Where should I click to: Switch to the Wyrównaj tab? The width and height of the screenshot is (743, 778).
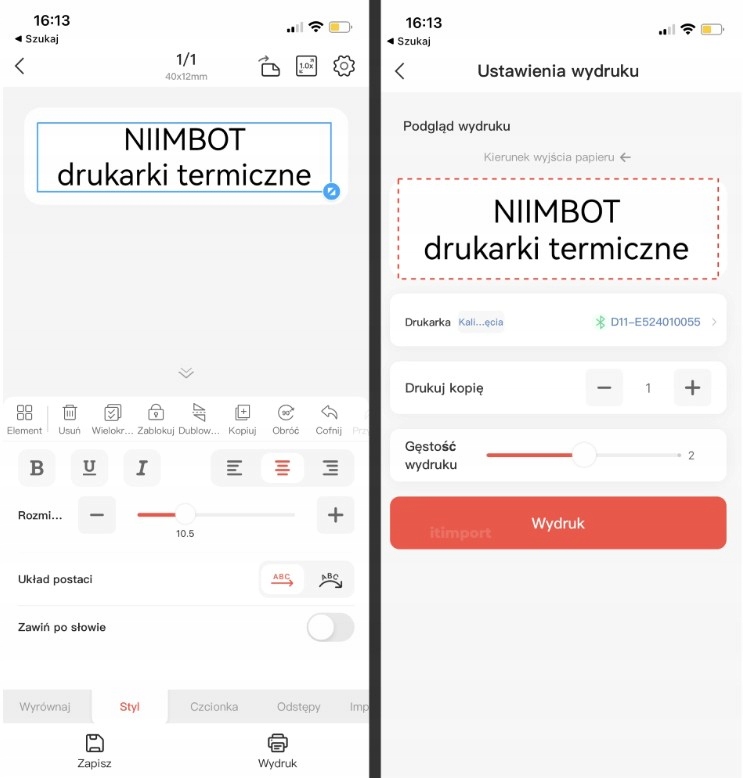point(45,707)
